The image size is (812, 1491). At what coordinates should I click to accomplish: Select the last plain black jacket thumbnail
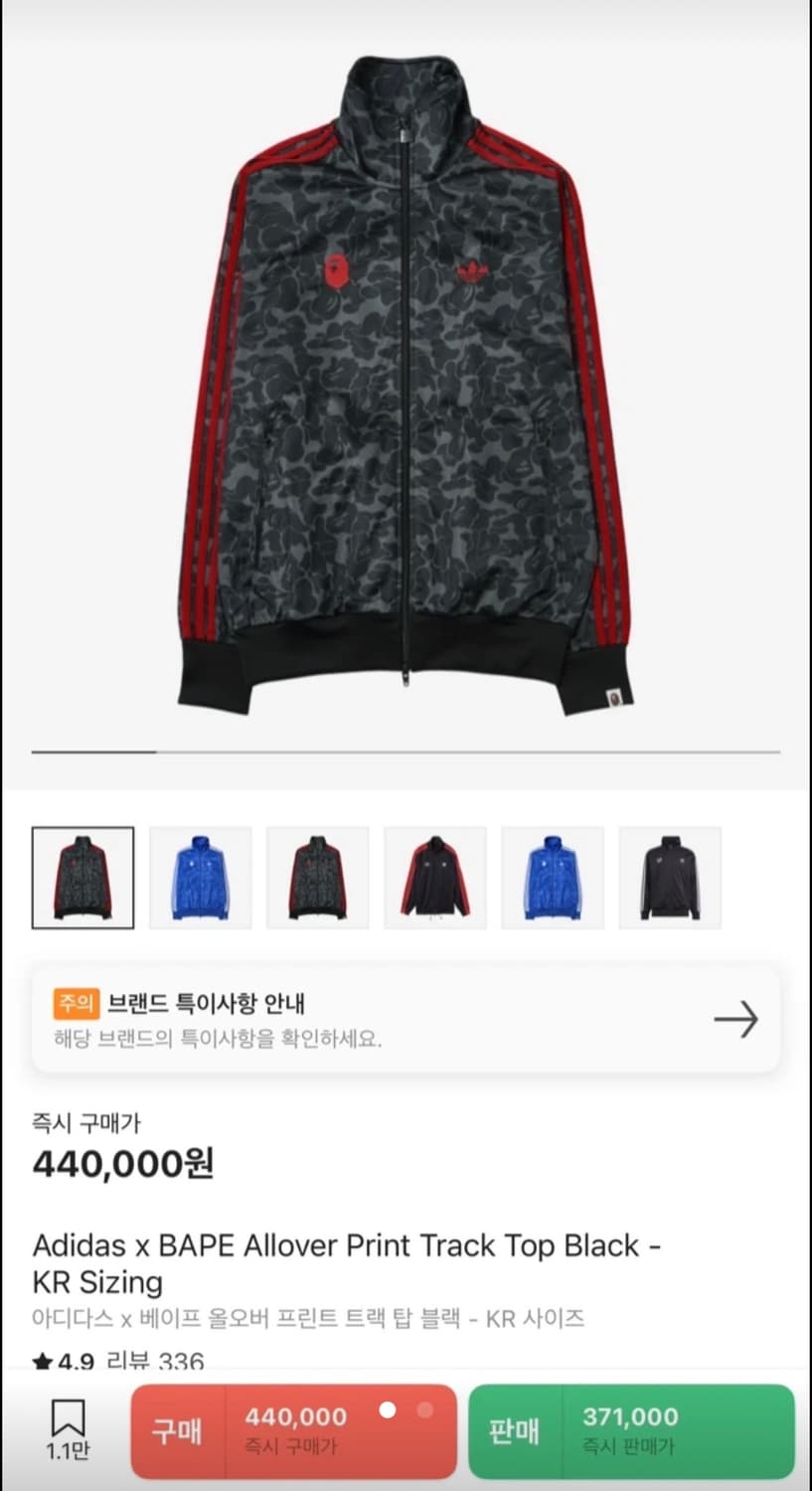click(x=670, y=879)
